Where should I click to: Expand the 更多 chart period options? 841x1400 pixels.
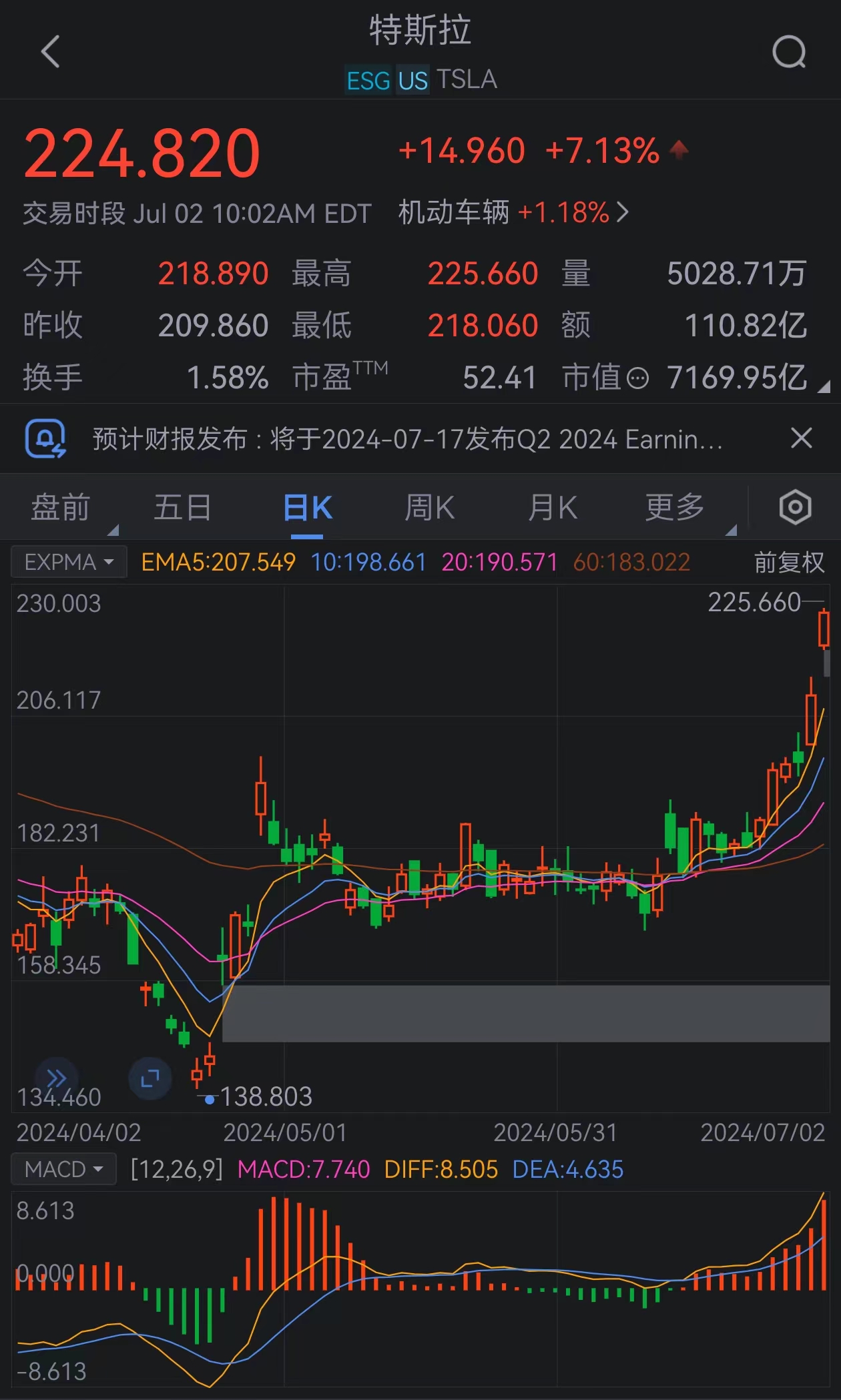(x=675, y=508)
